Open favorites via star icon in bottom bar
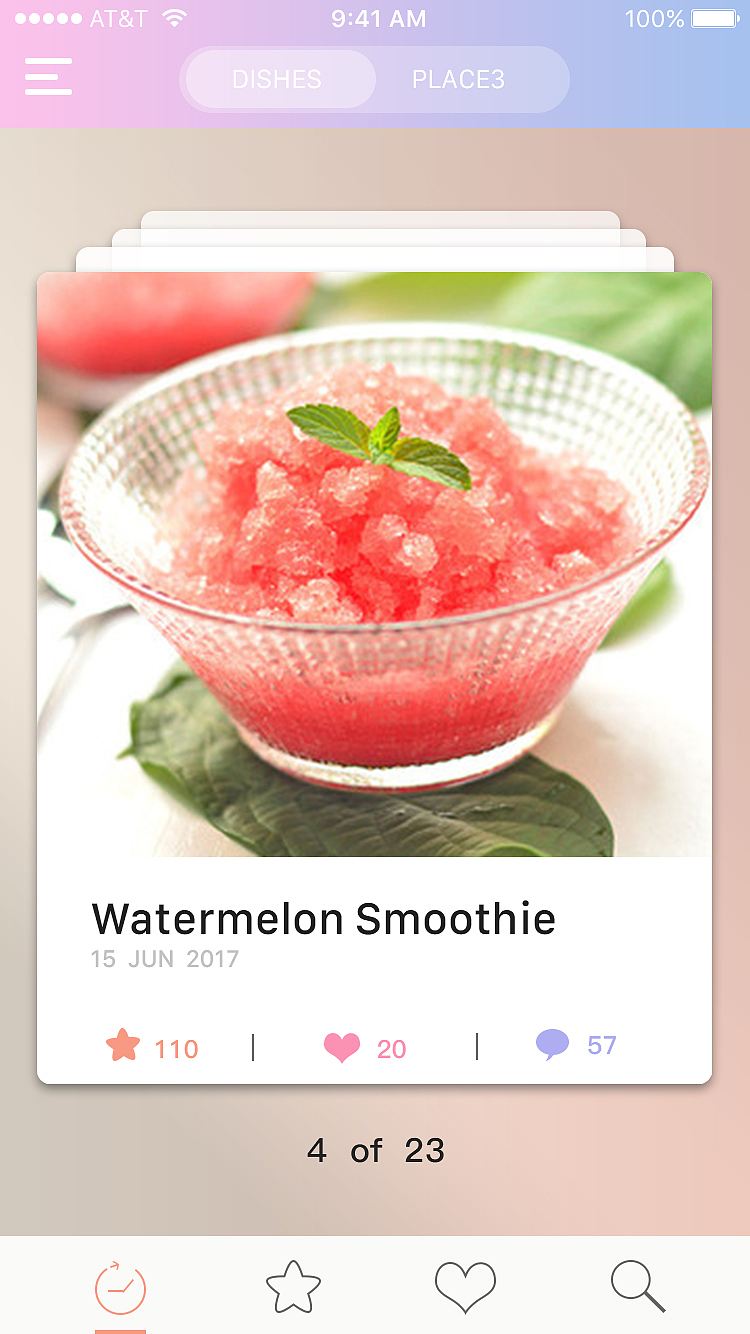Image resolution: width=750 pixels, height=1334 pixels. (x=294, y=1285)
